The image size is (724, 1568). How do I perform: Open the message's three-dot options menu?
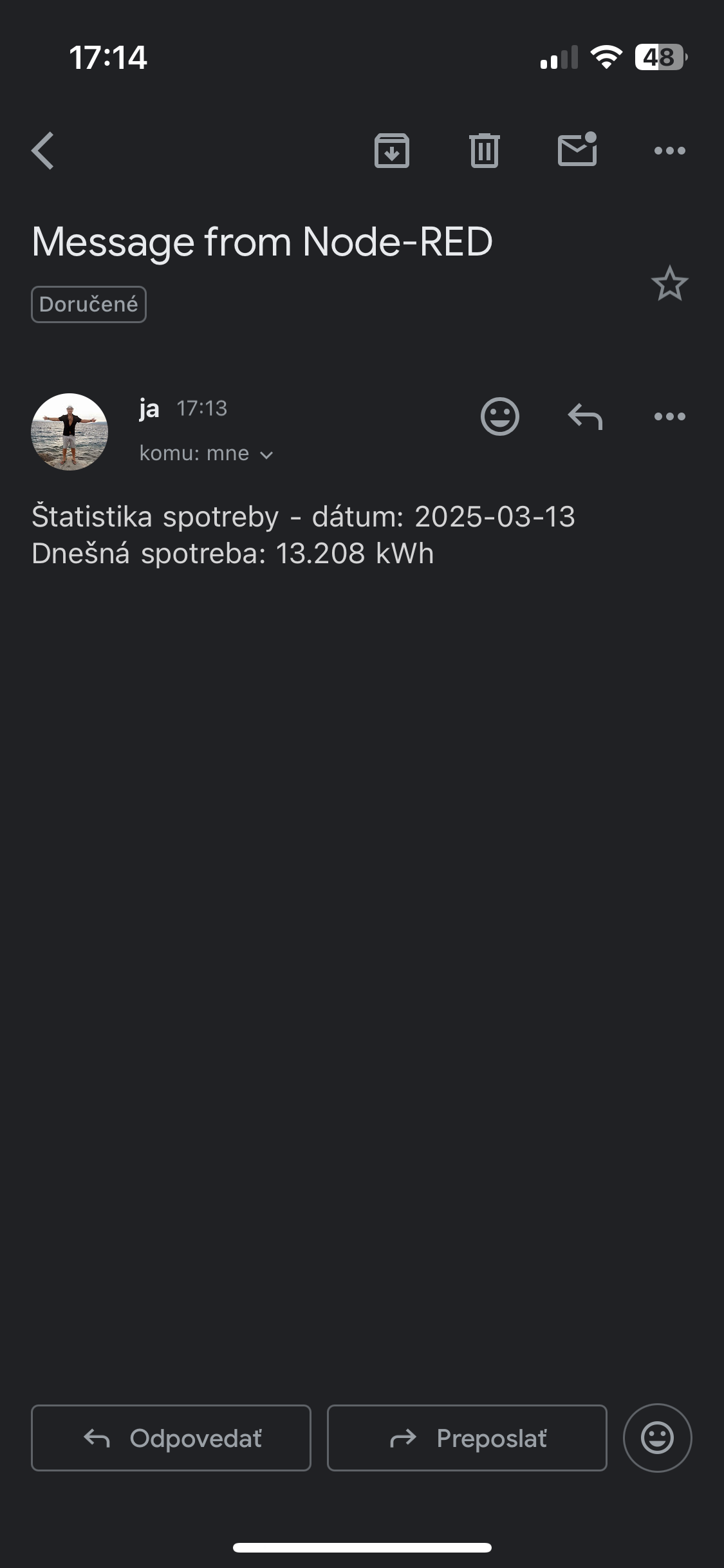point(669,416)
